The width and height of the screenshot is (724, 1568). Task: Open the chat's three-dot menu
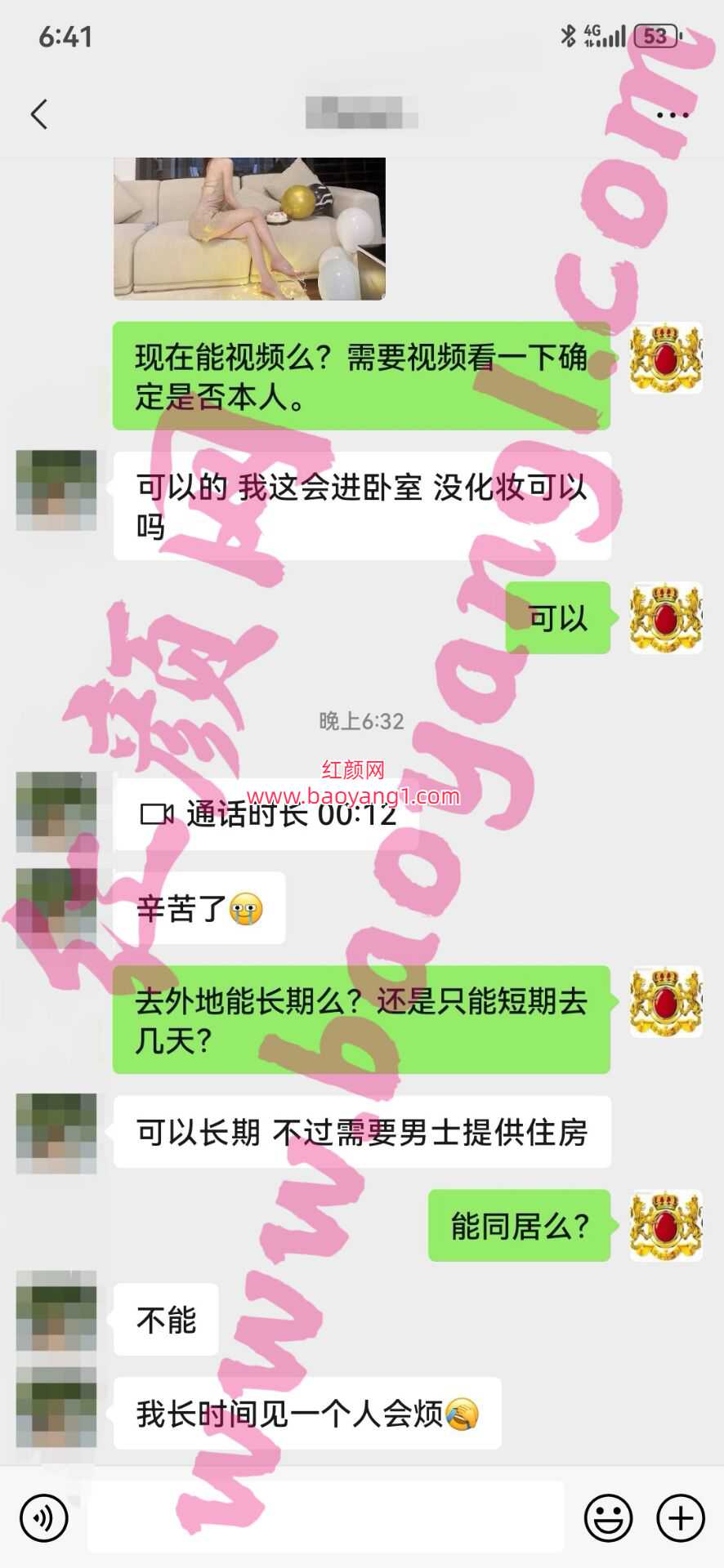(673, 115)
